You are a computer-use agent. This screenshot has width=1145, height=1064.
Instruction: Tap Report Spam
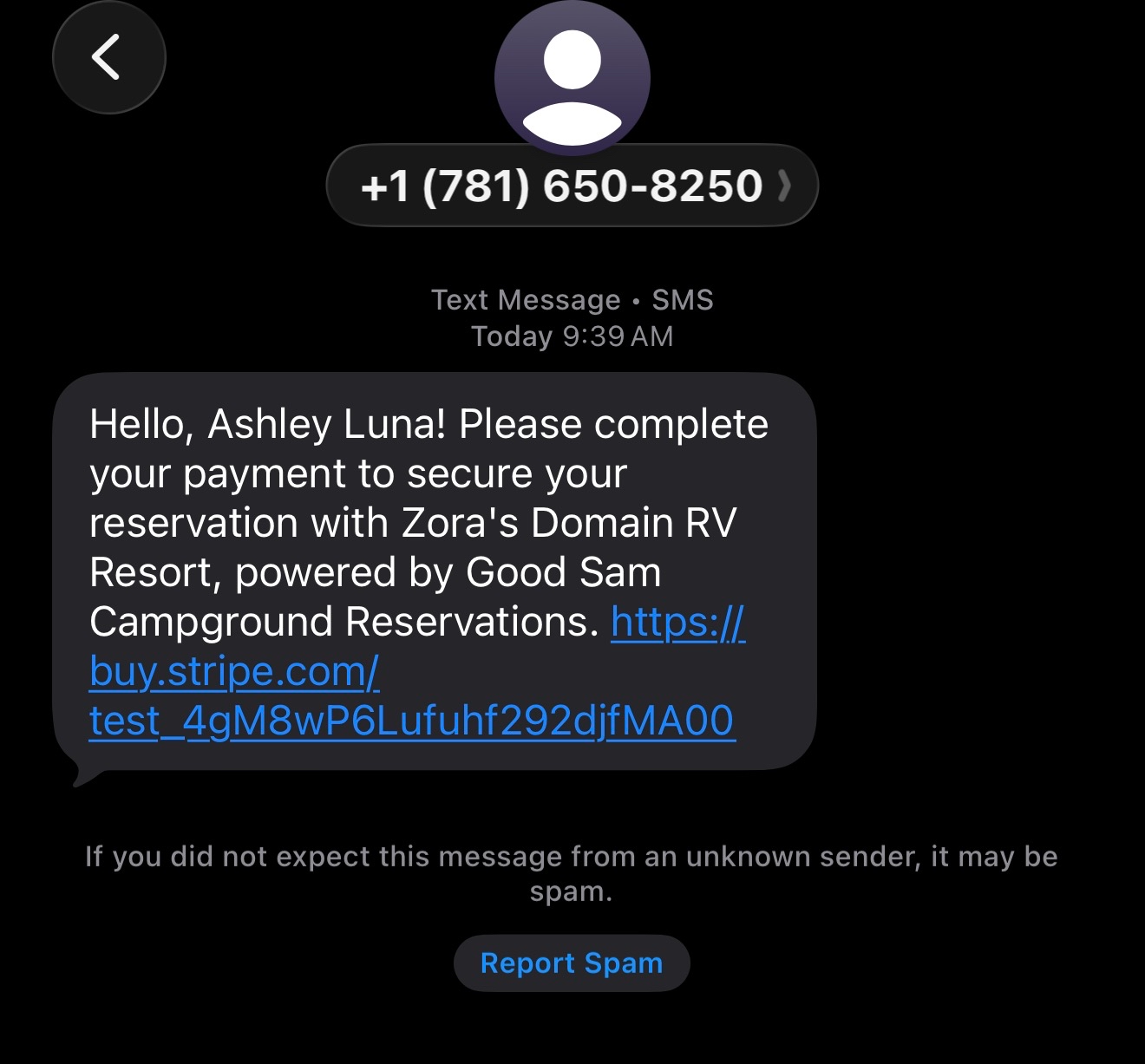[x=572, y=963]
